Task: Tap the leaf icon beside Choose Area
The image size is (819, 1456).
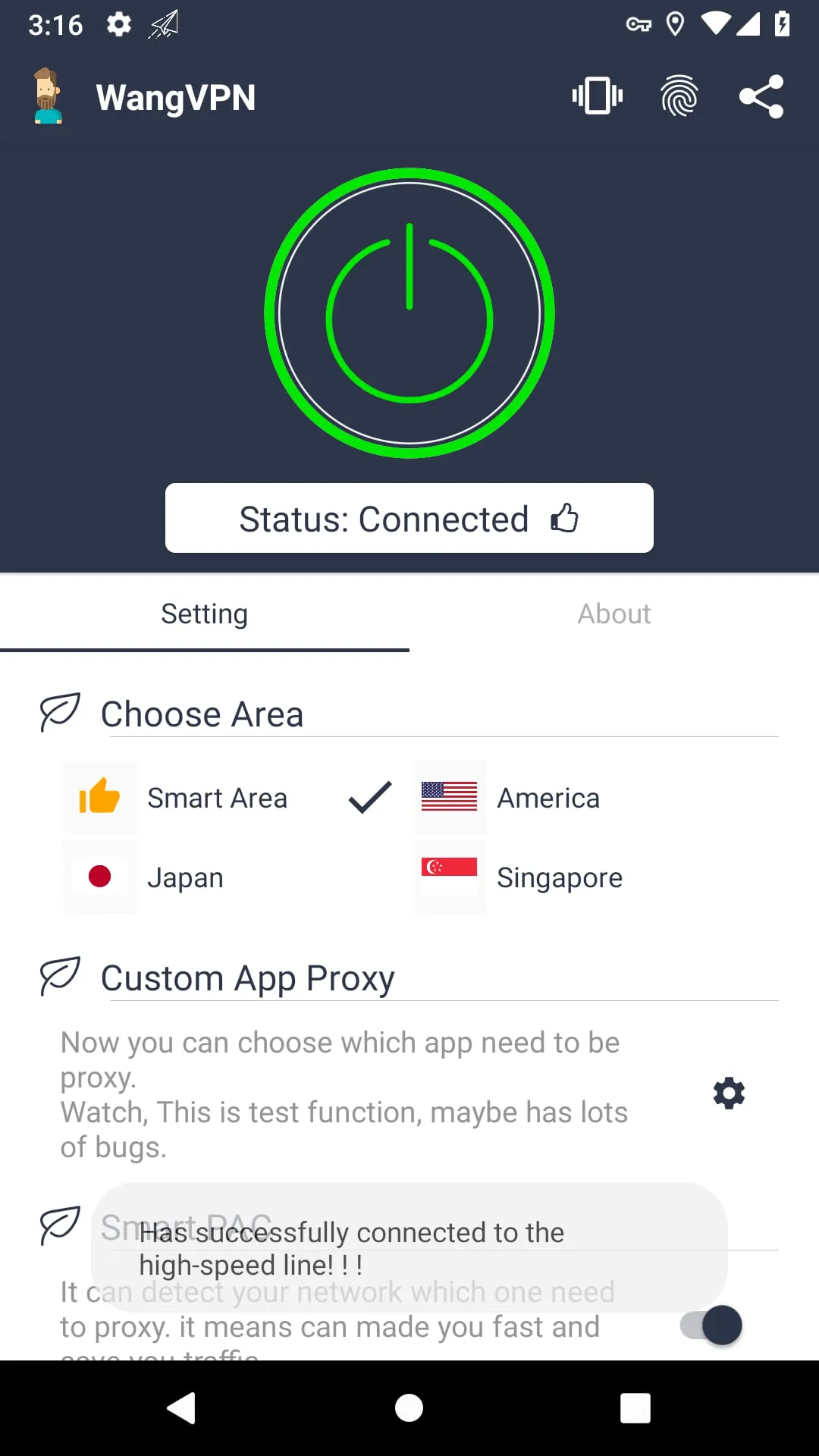Action: point(59,711)
